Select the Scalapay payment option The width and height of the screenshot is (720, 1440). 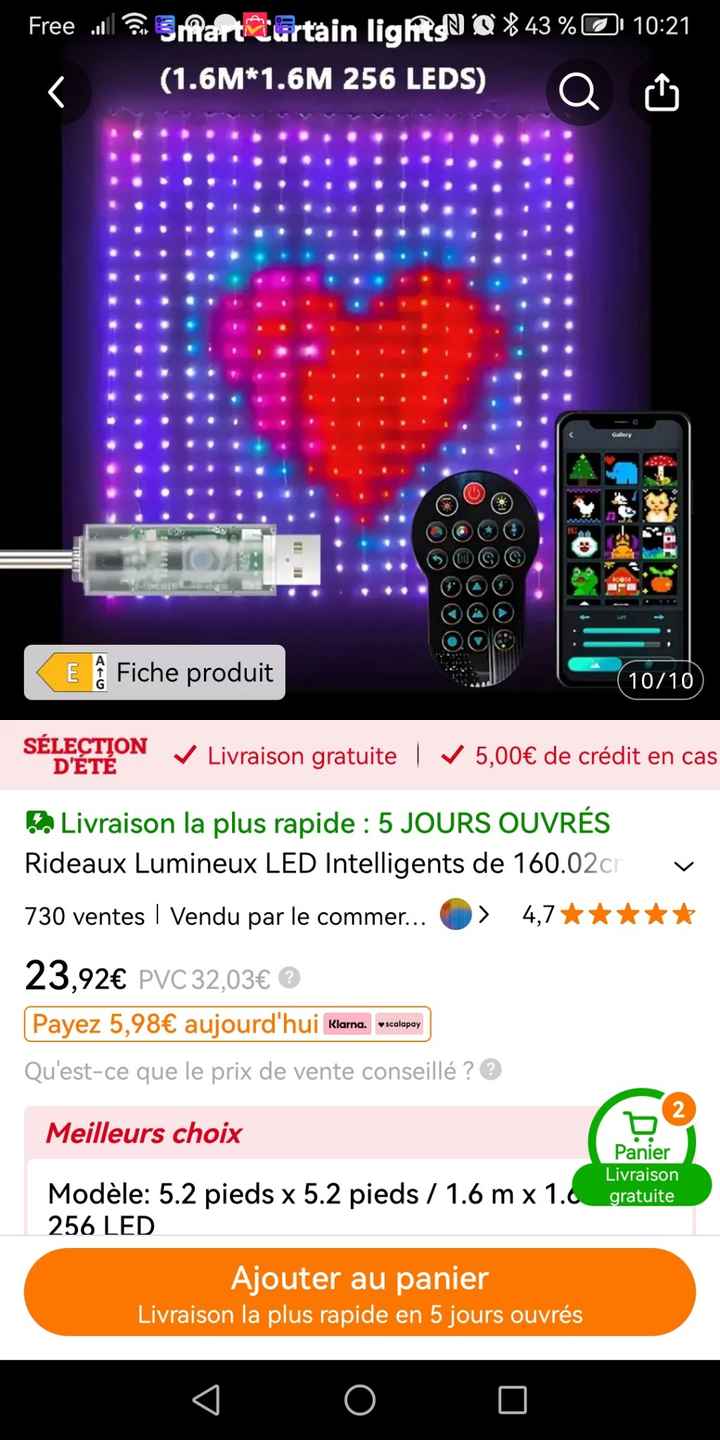(398, 1023)
